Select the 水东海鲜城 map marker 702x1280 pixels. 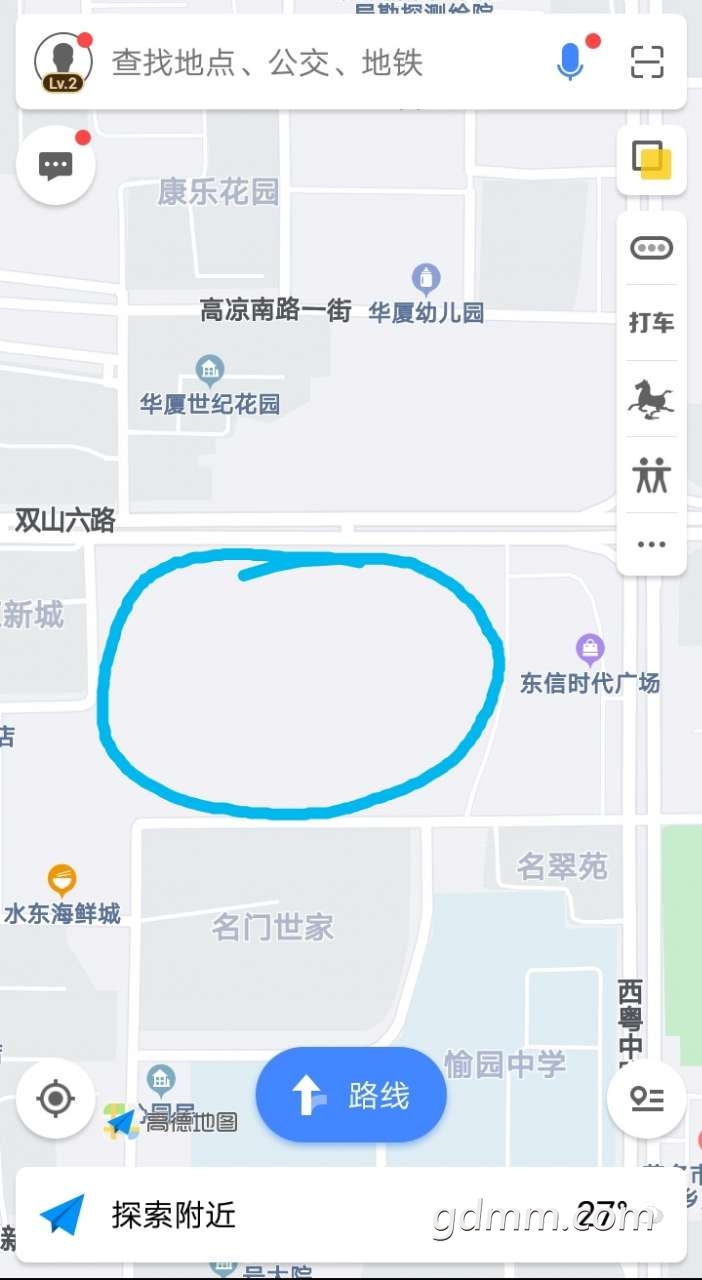pyautogui.click(x=62, y=880)
